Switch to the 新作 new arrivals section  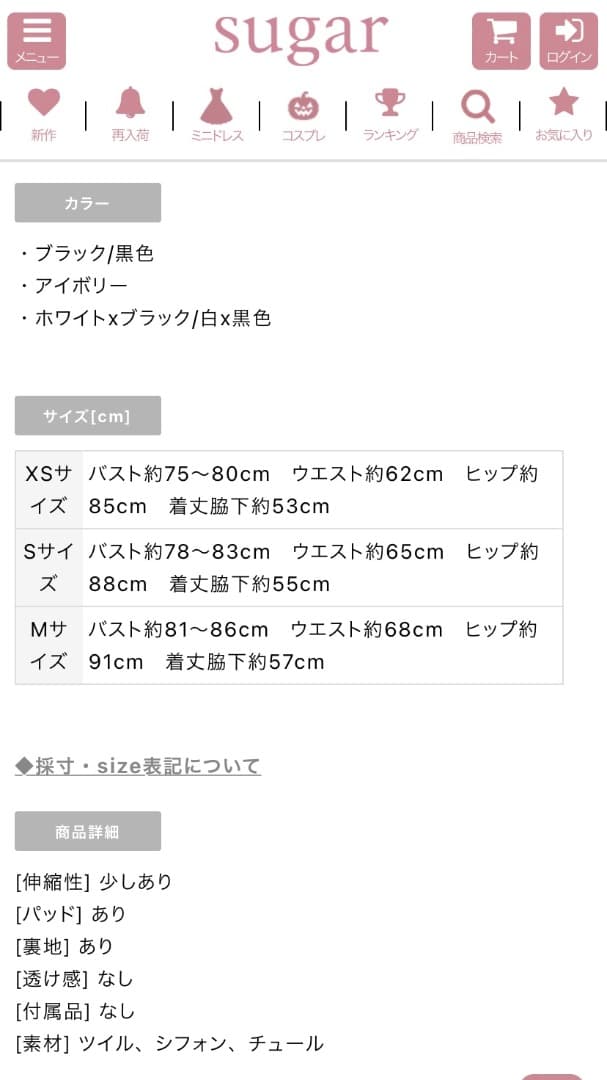pos(43,115)
